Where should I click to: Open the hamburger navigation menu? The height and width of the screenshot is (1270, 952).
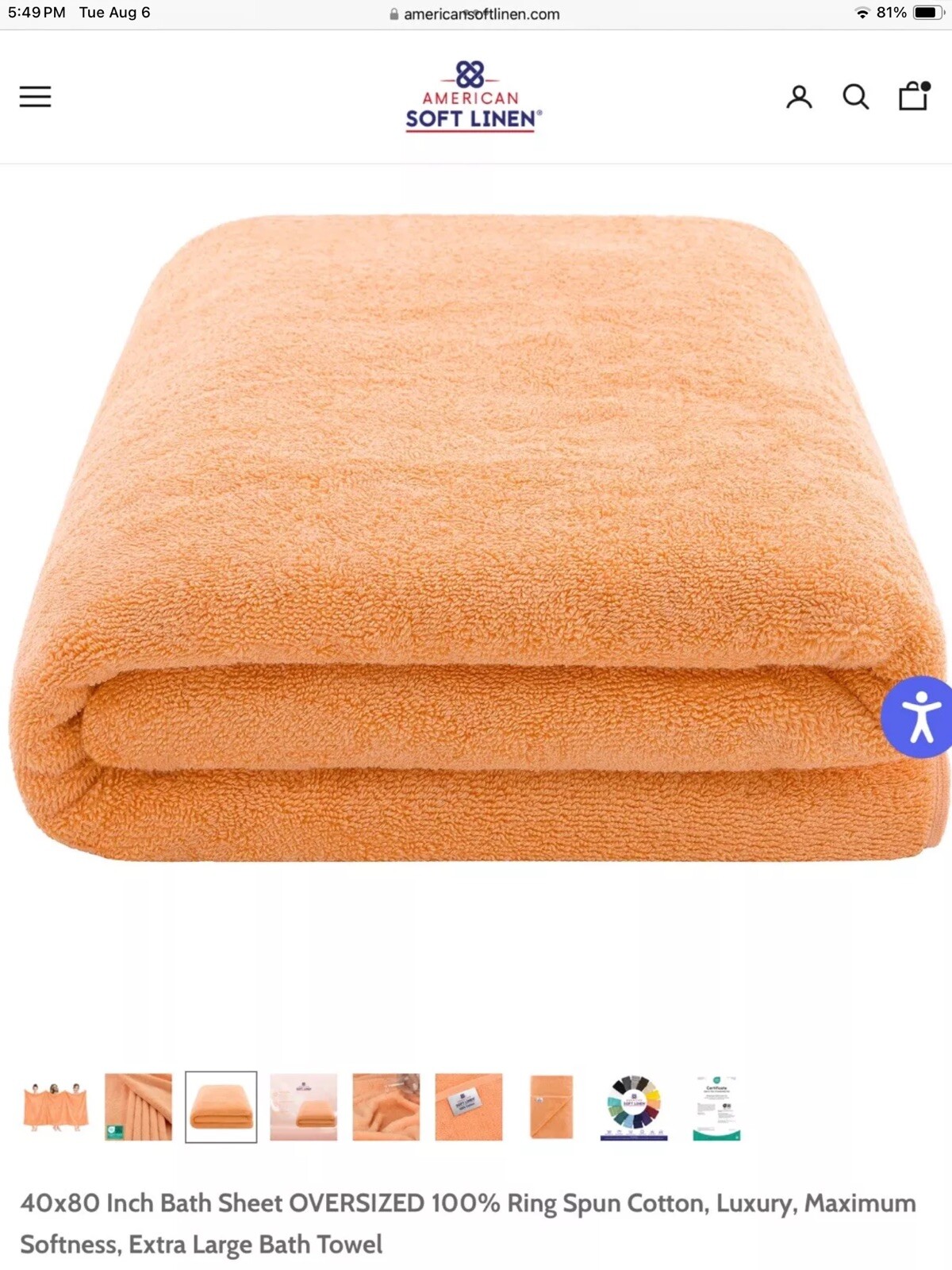pos(35,97)
